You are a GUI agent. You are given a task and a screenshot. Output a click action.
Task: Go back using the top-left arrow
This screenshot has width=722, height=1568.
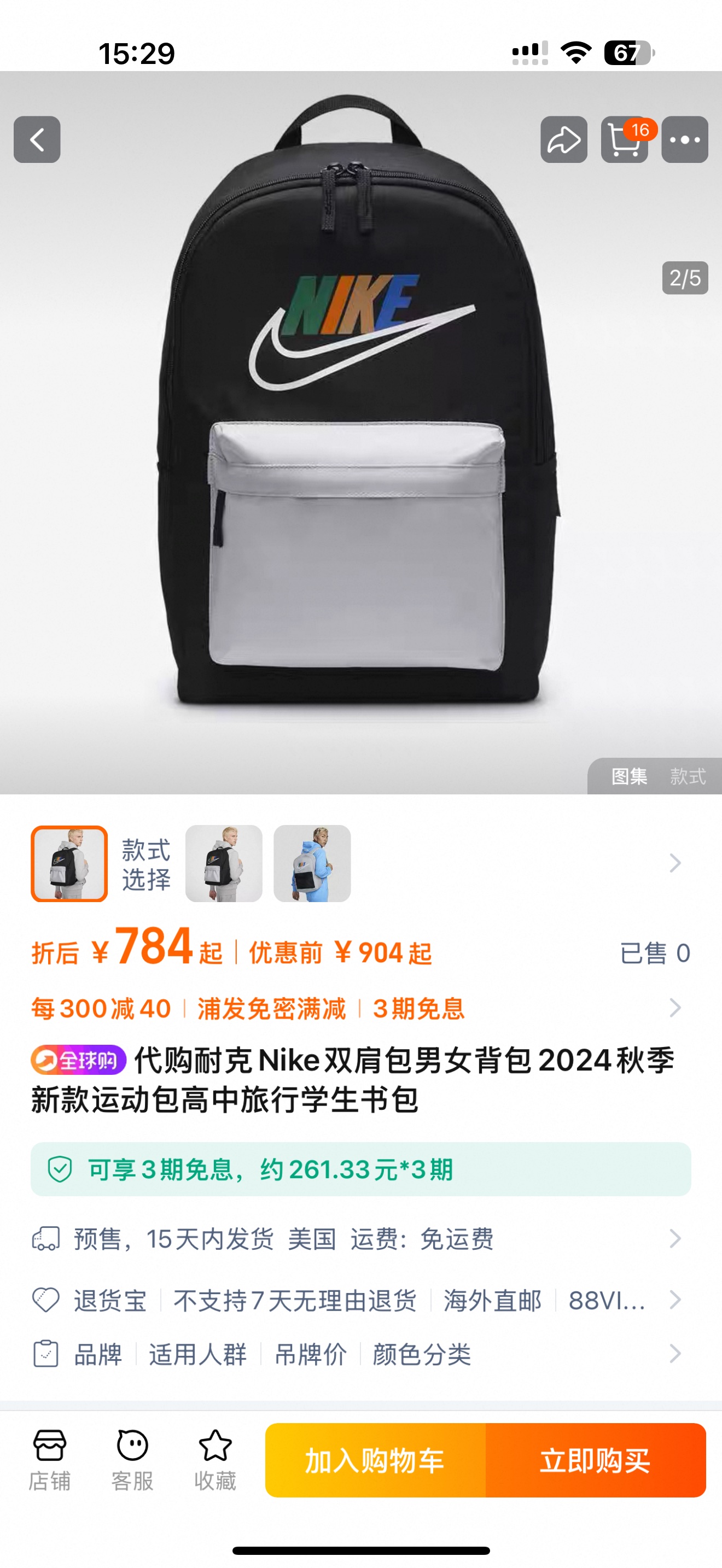tap(37, 139)
